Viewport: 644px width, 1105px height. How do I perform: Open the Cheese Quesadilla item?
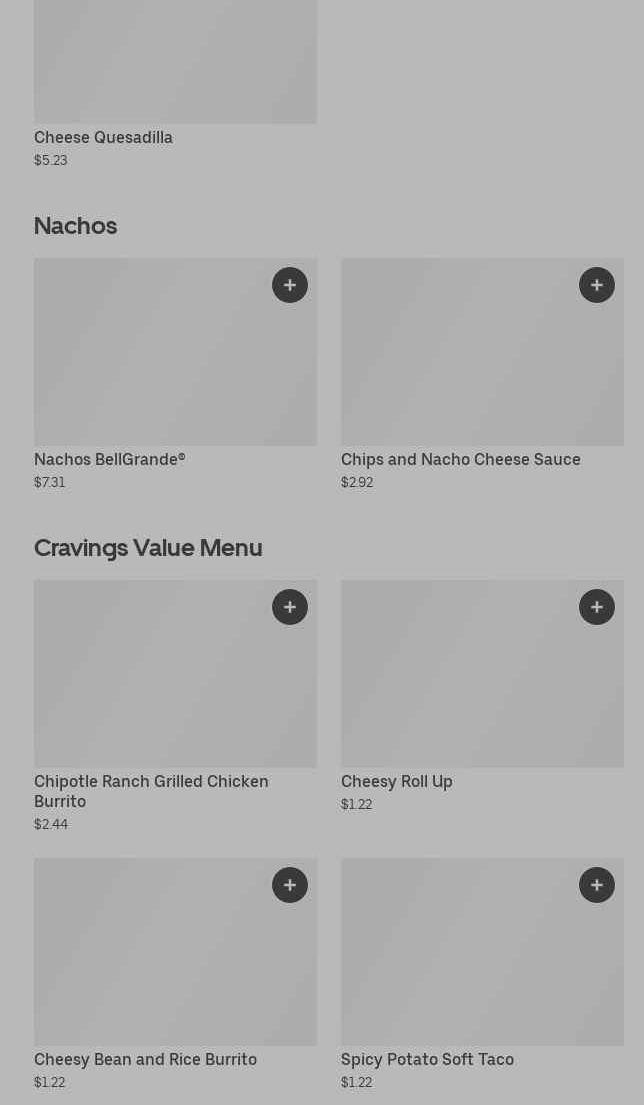(175, 85)
